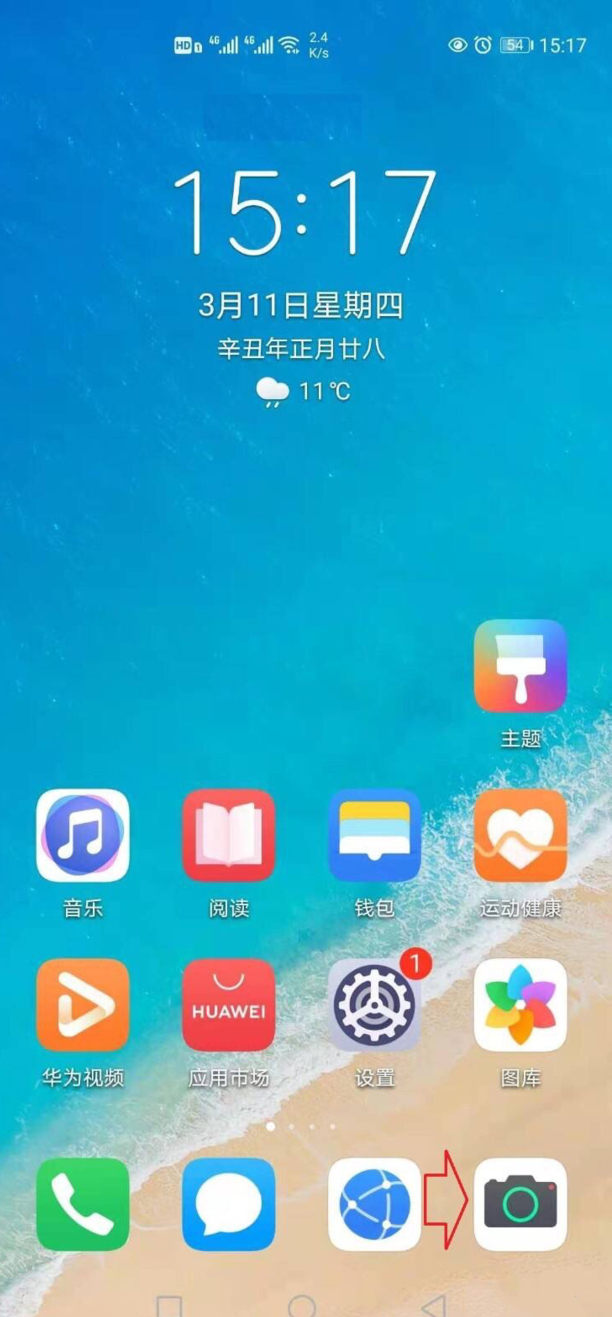612x1317 pixels.
Task: Tap the system back button
Action: [433, 1304]
